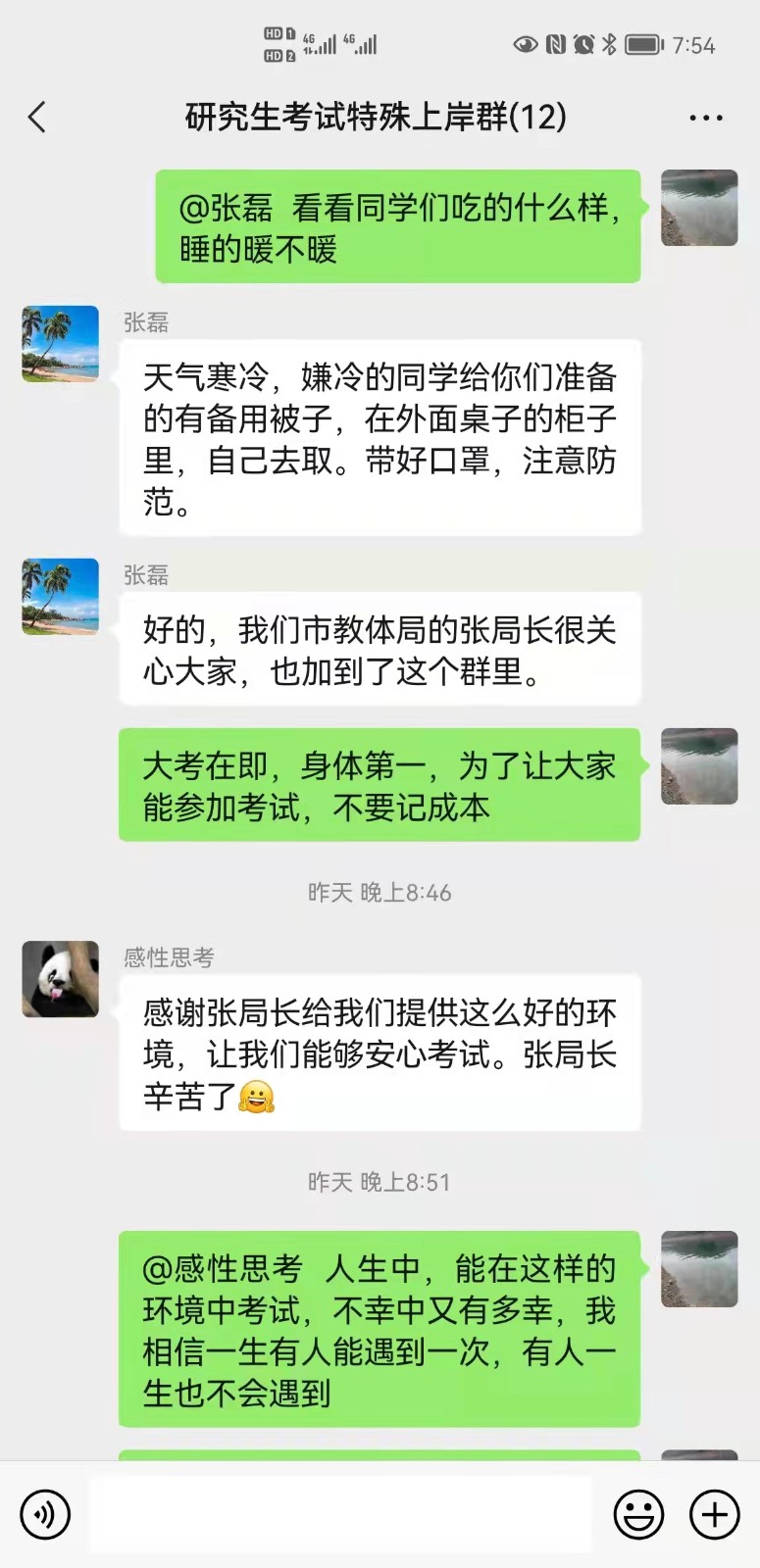
Task: Open the emoji picker
Action: click(638, 1514)
